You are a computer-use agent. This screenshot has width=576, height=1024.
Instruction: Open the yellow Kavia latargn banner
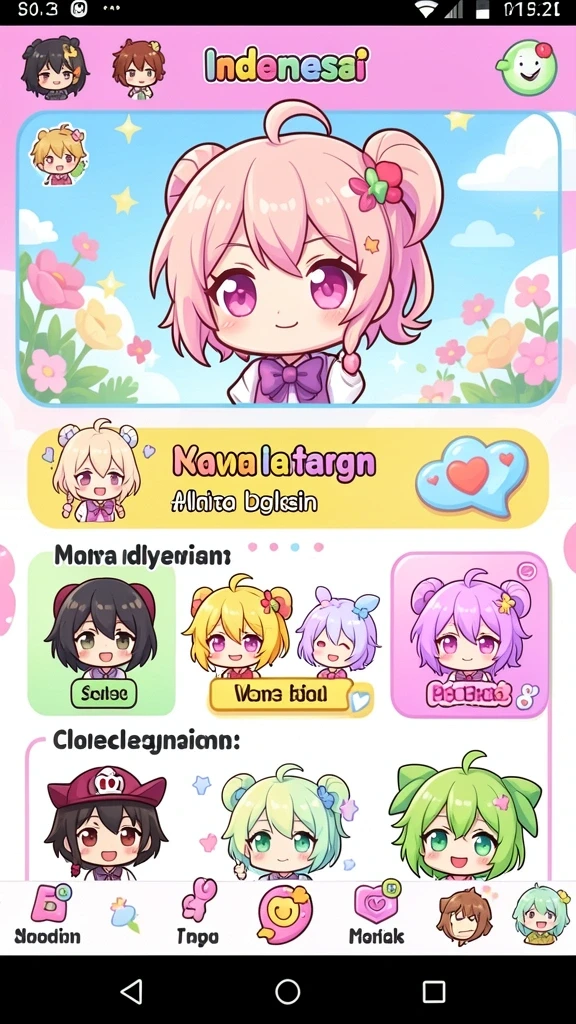point(288,477)
